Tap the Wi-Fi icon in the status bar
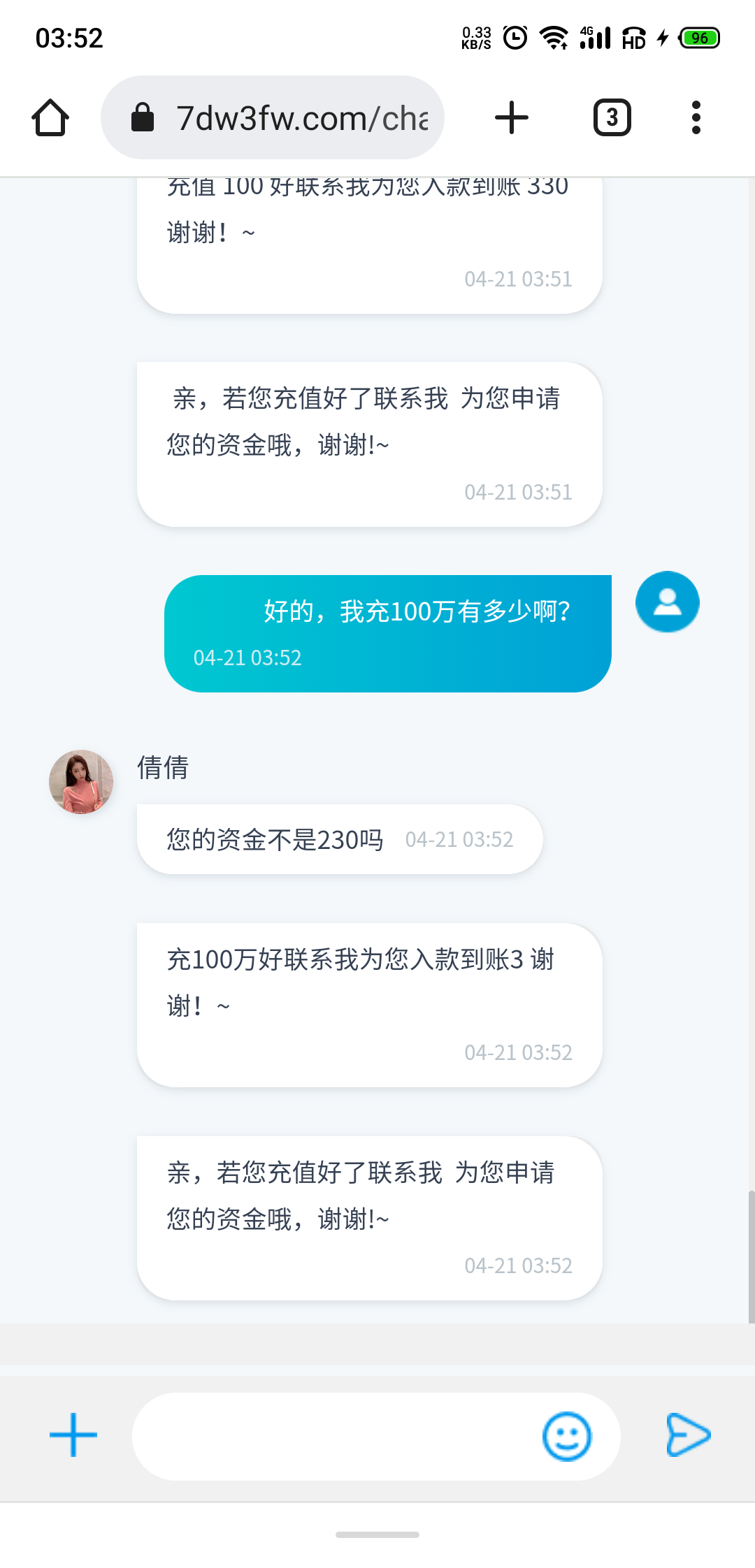The width and height of the screenshot is (755, 1568). pyautogui.click(x=554, y=38)
